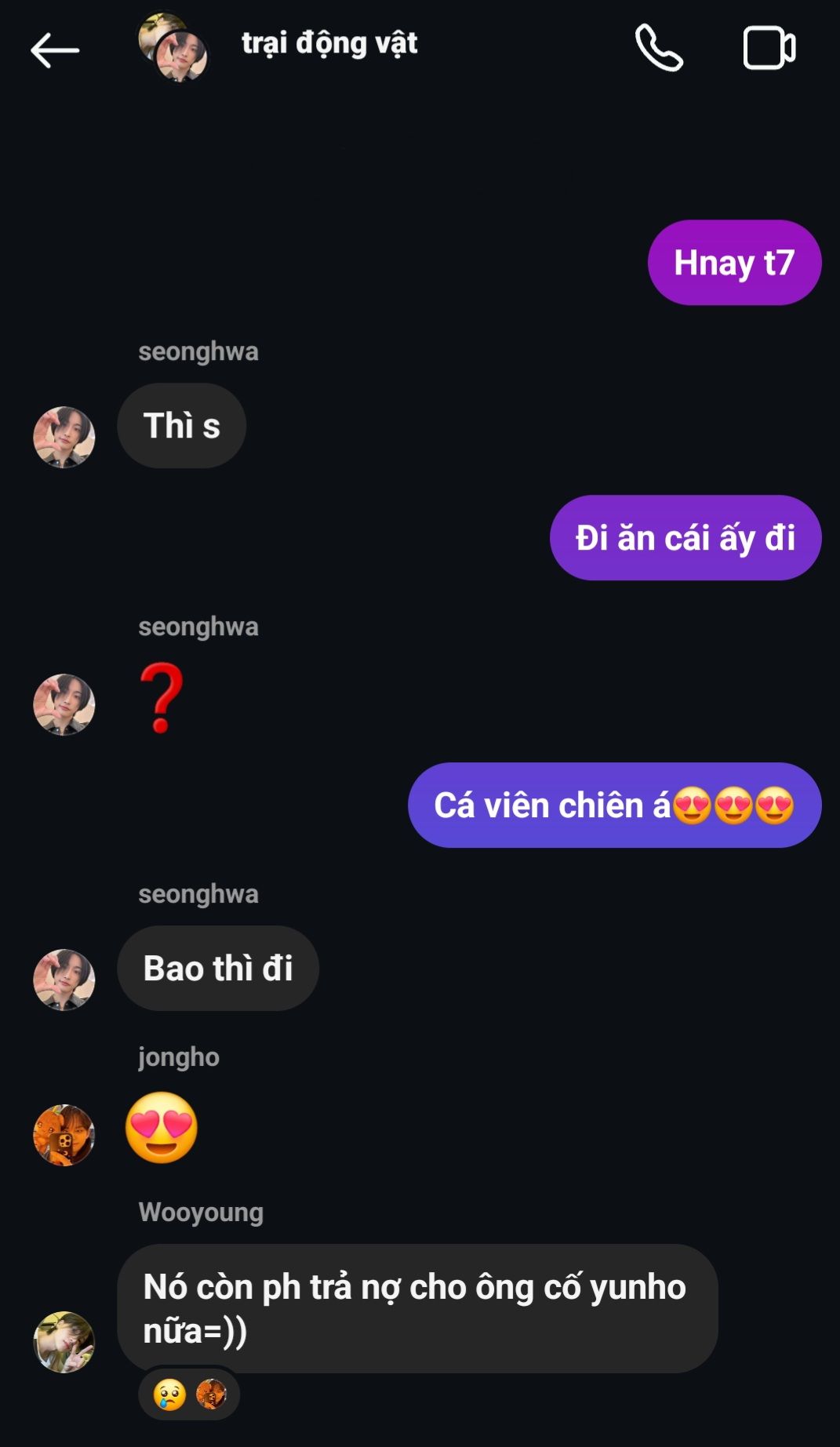
Task: Open jongho's profile picture
Action: (x=64, y=1135)
